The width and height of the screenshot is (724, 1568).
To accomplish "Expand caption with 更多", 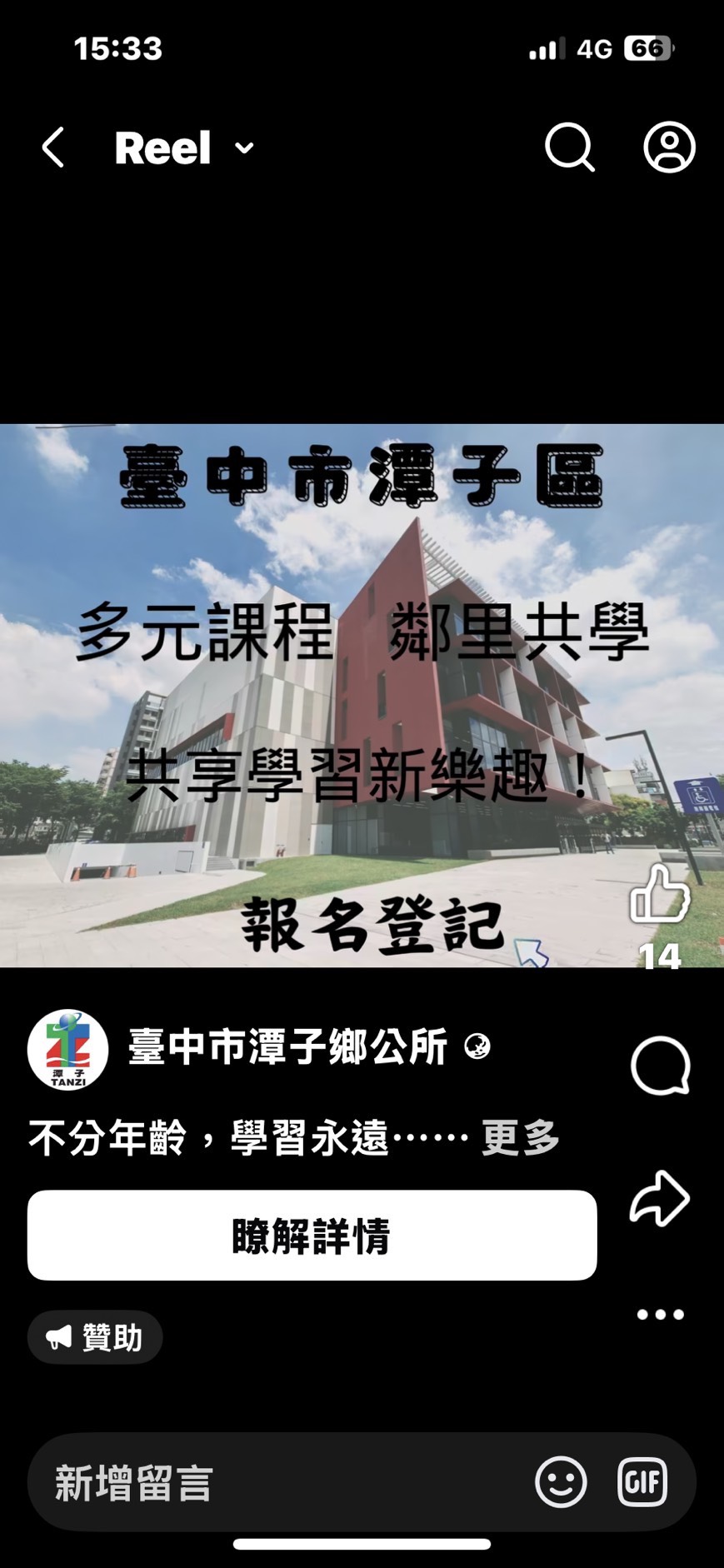I will pyautogui.click(x=521, y=1138).
